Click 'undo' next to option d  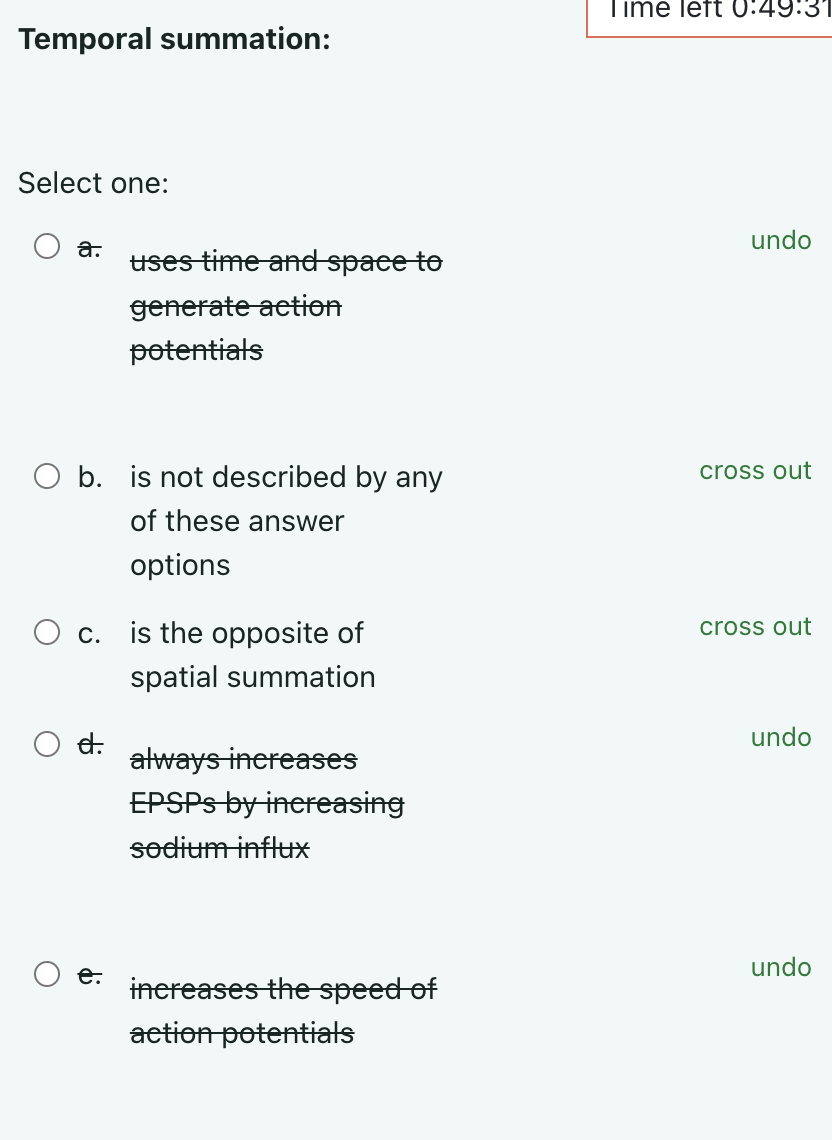click(781, 737)
